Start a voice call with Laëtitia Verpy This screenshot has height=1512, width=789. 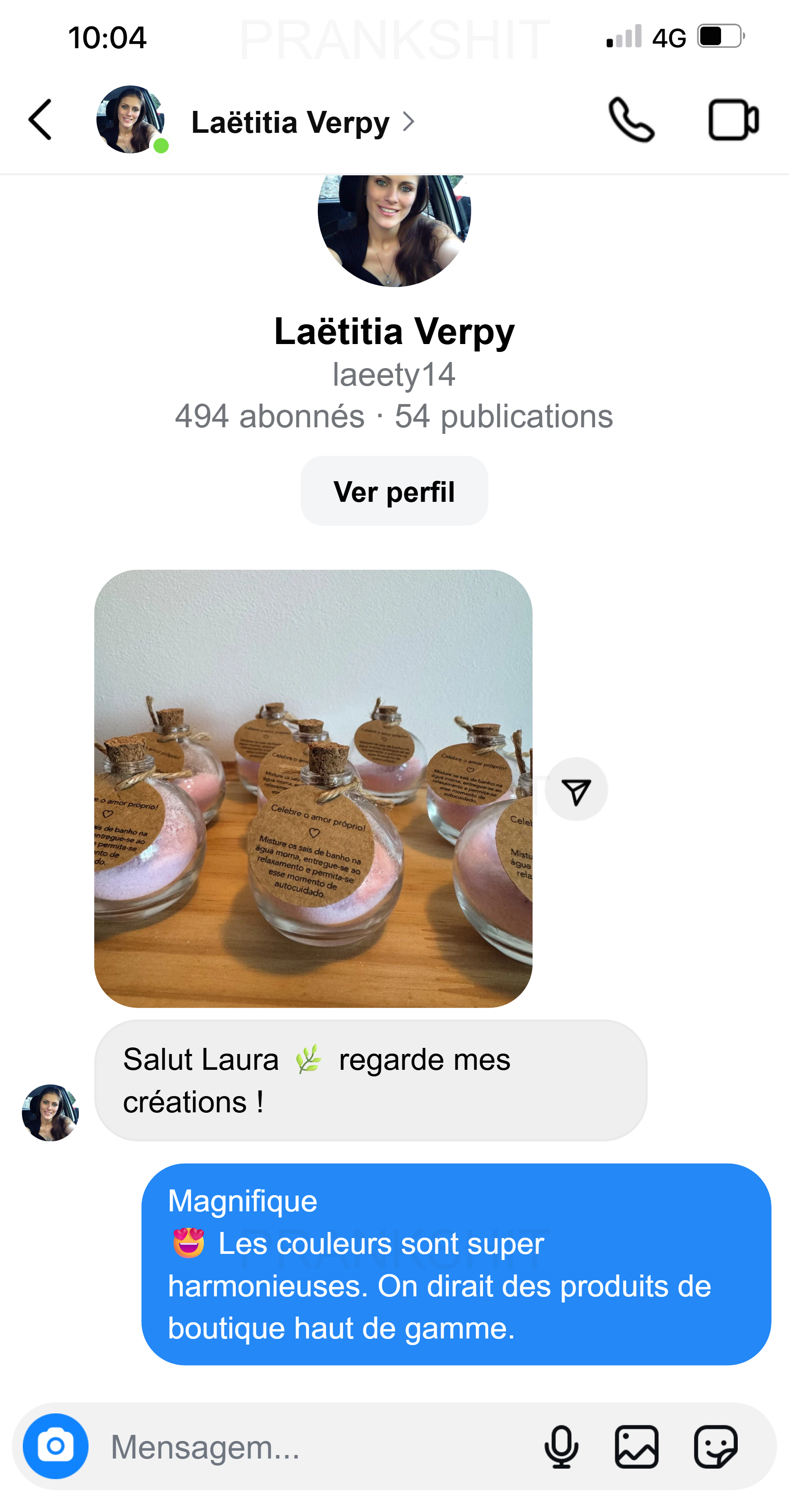click(x=630, y=120)
